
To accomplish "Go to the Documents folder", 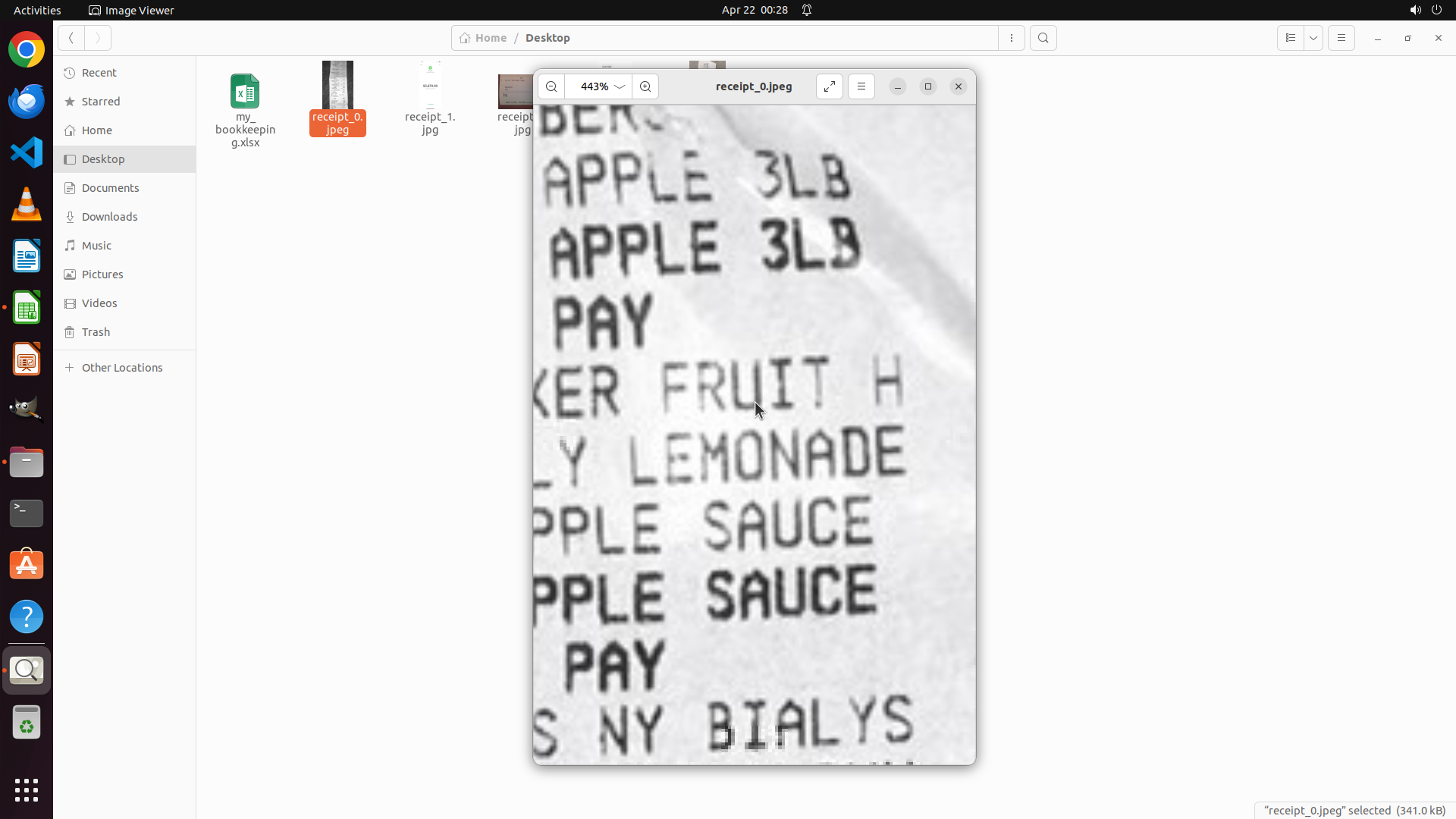I will [110, 188].
